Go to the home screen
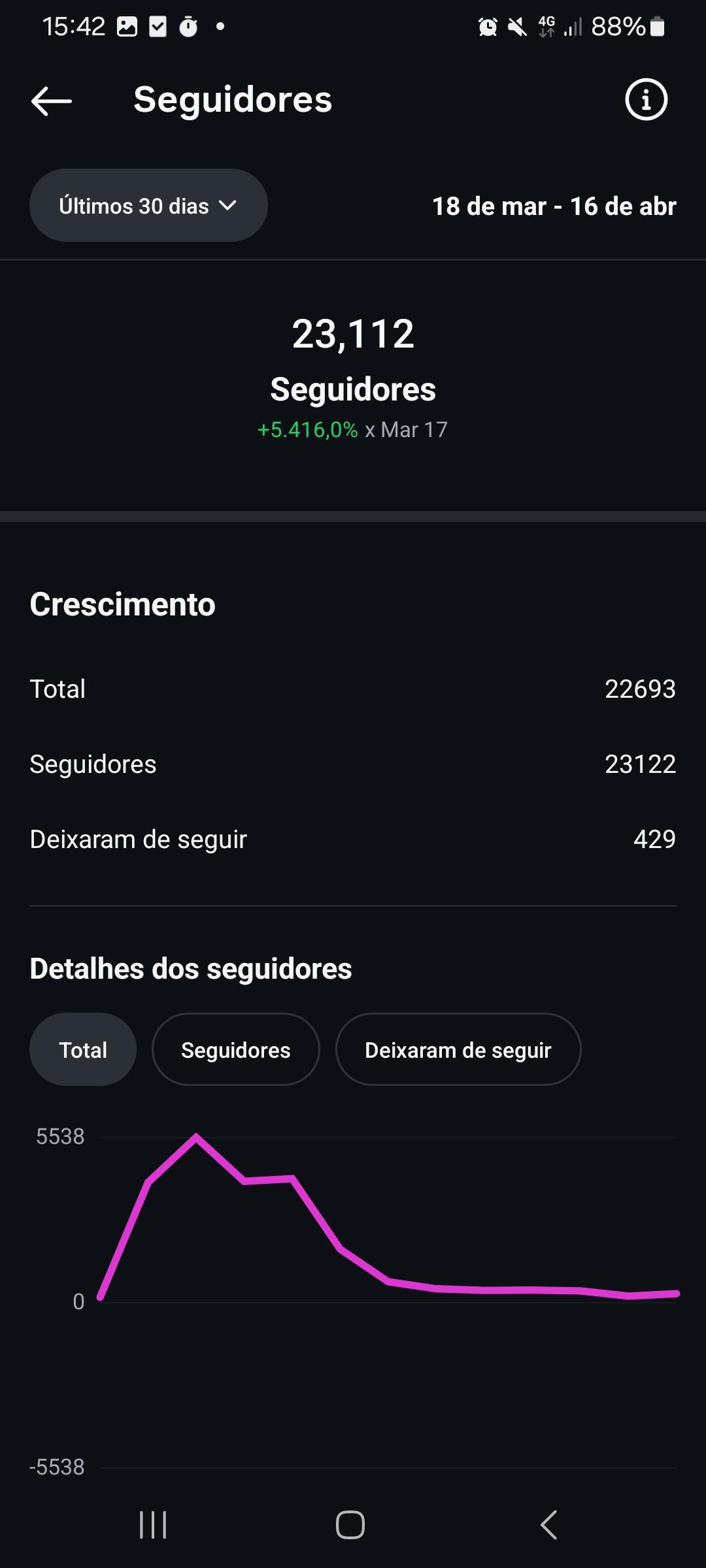706x1568 pixels. [350, 1525]
